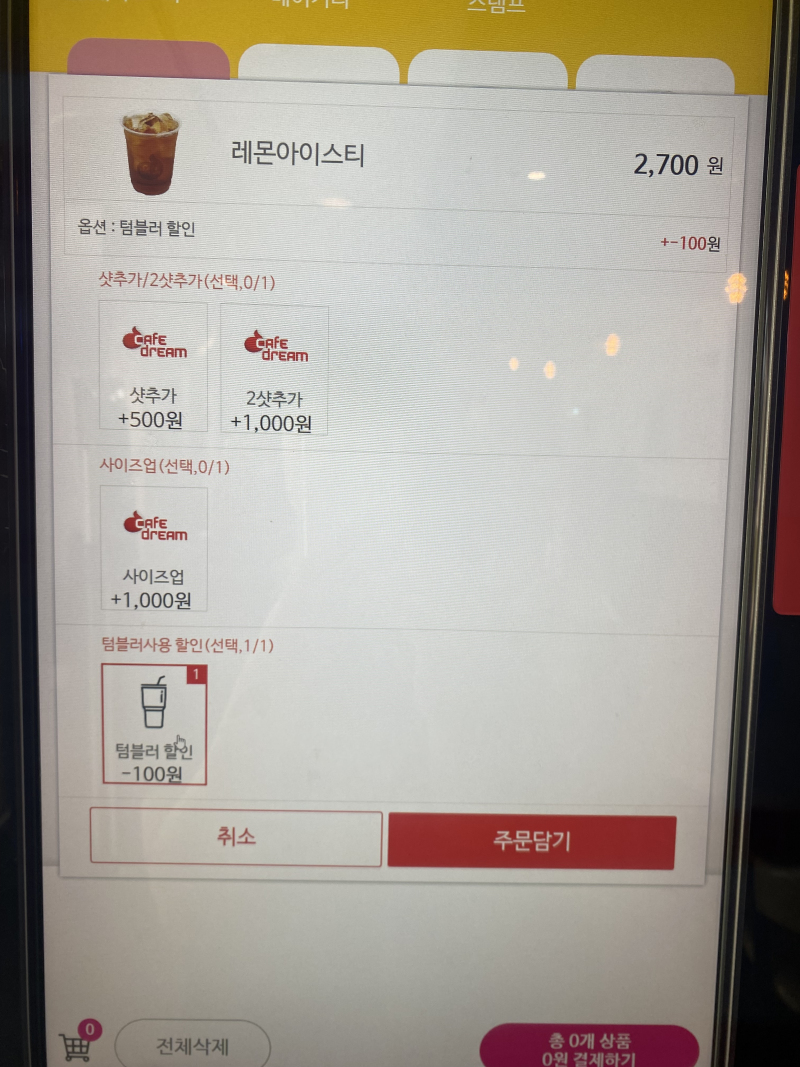Select the 샷추가 +500원 option

click(153, 367)
